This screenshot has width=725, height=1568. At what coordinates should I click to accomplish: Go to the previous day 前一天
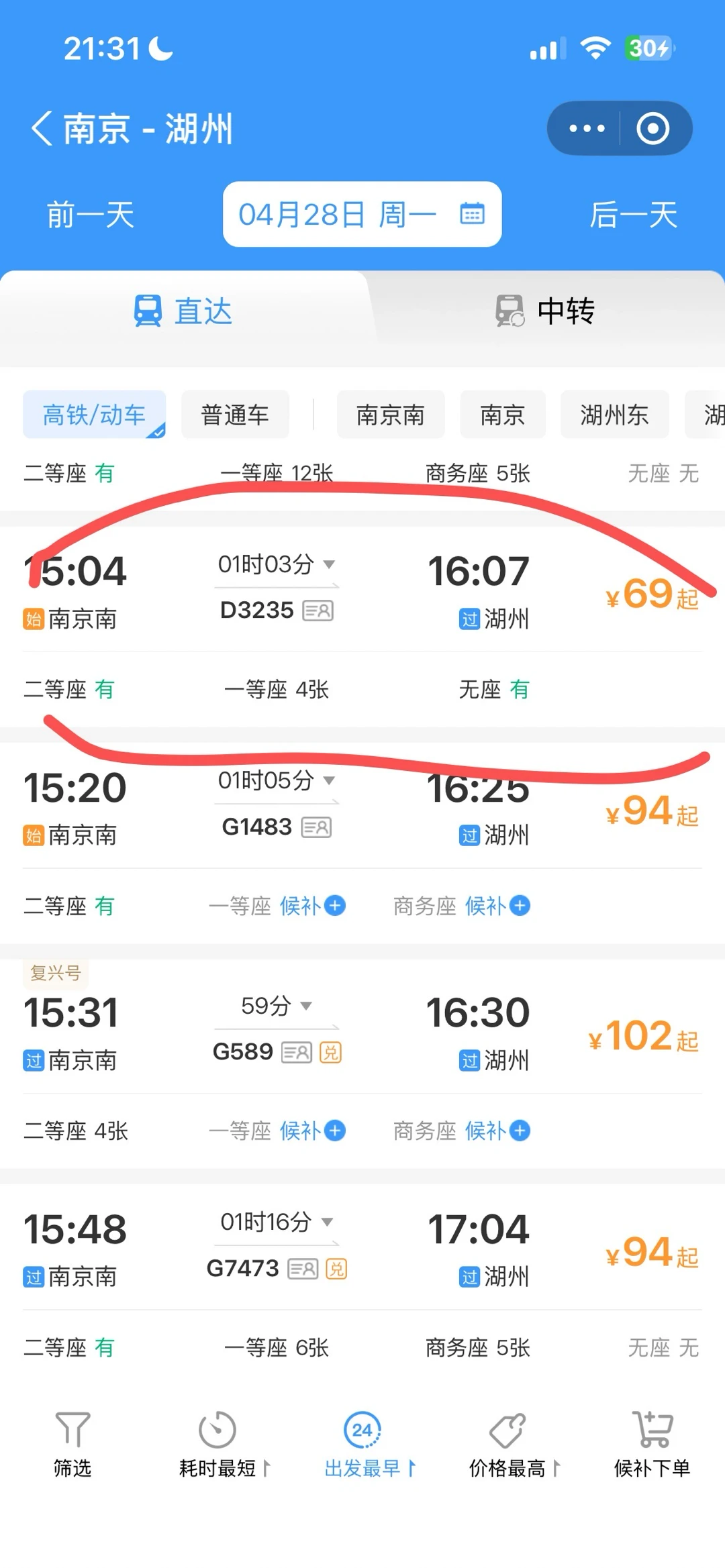[91, 215]
